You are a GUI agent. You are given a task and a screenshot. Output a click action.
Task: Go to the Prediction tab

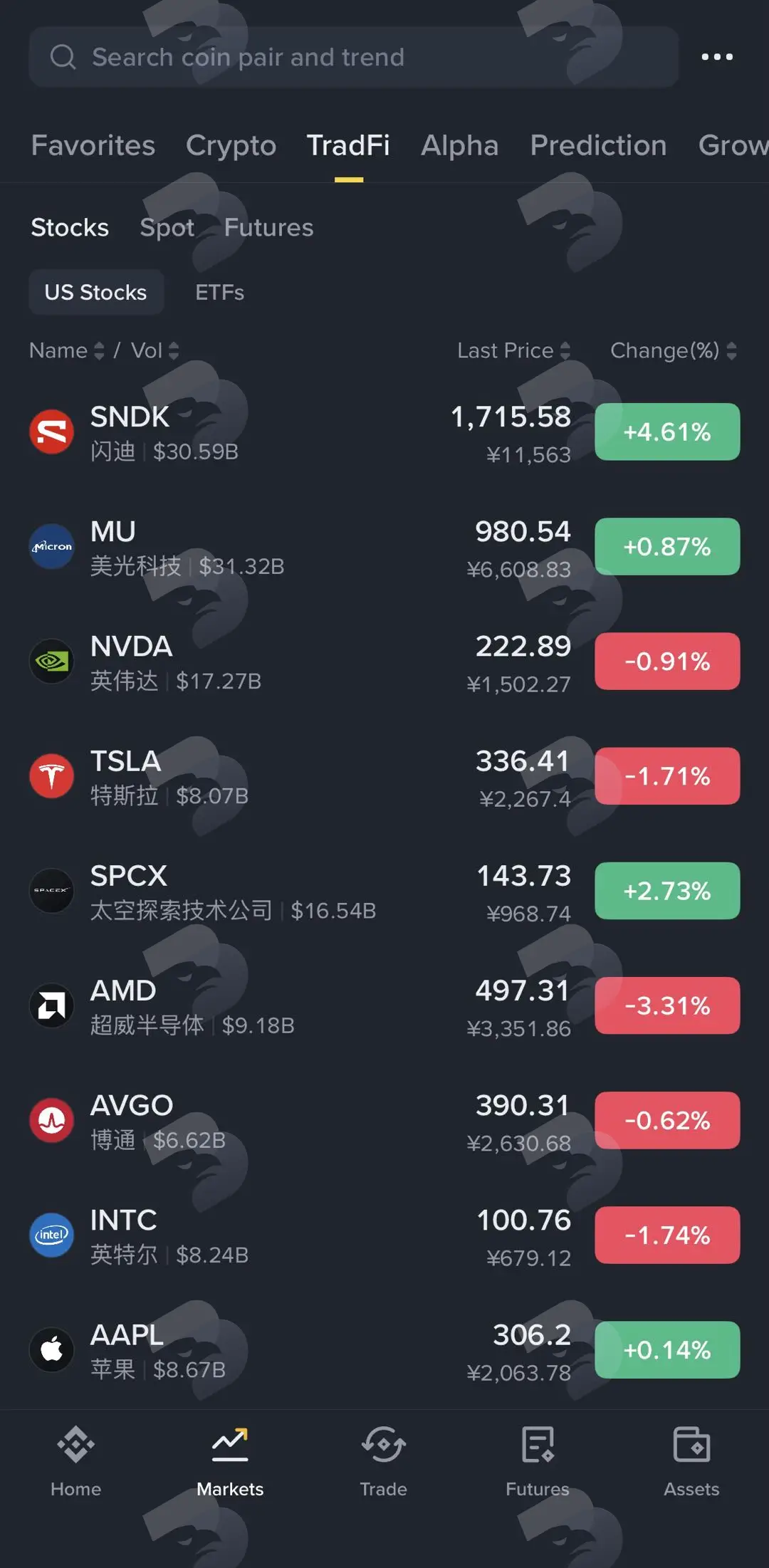coord(598,145)
